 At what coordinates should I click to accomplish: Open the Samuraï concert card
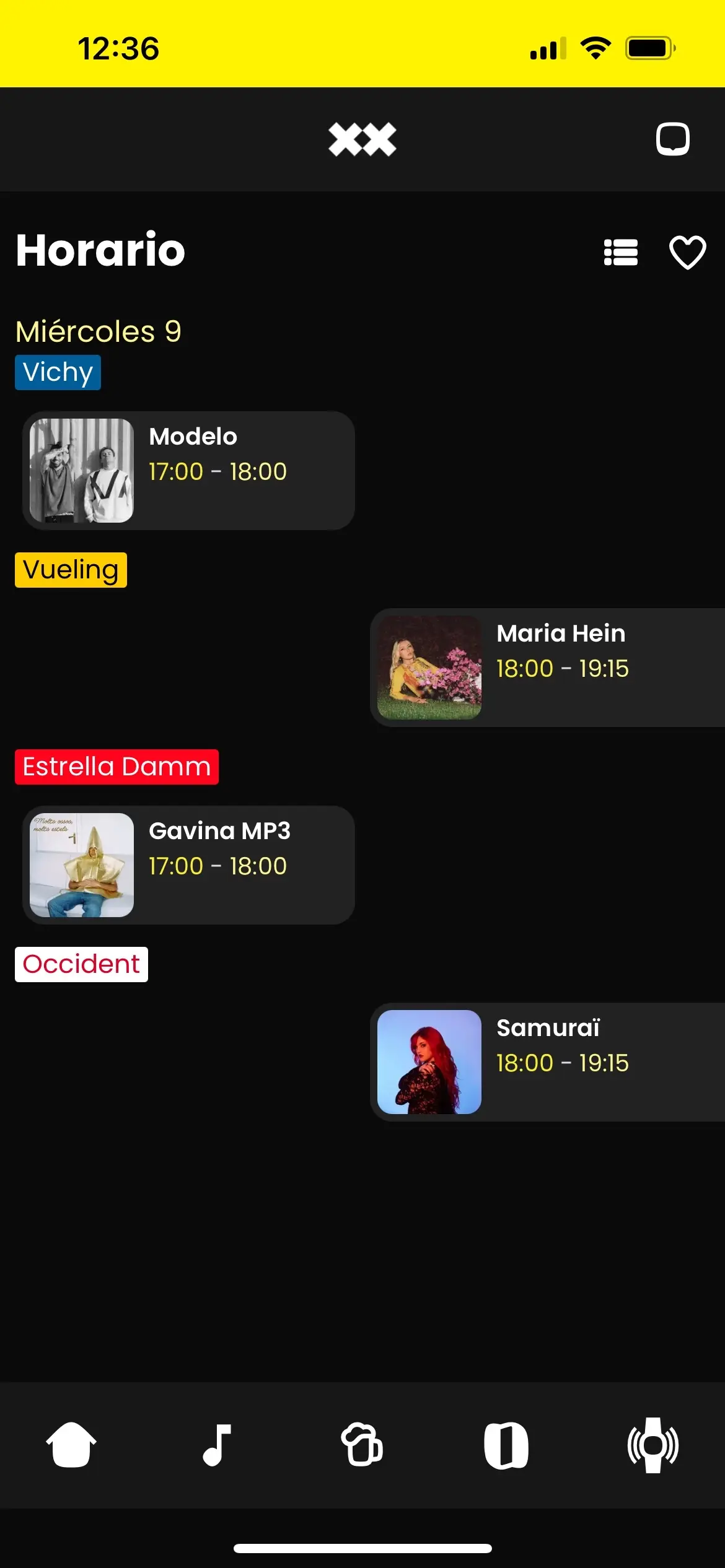[548, 1062]
